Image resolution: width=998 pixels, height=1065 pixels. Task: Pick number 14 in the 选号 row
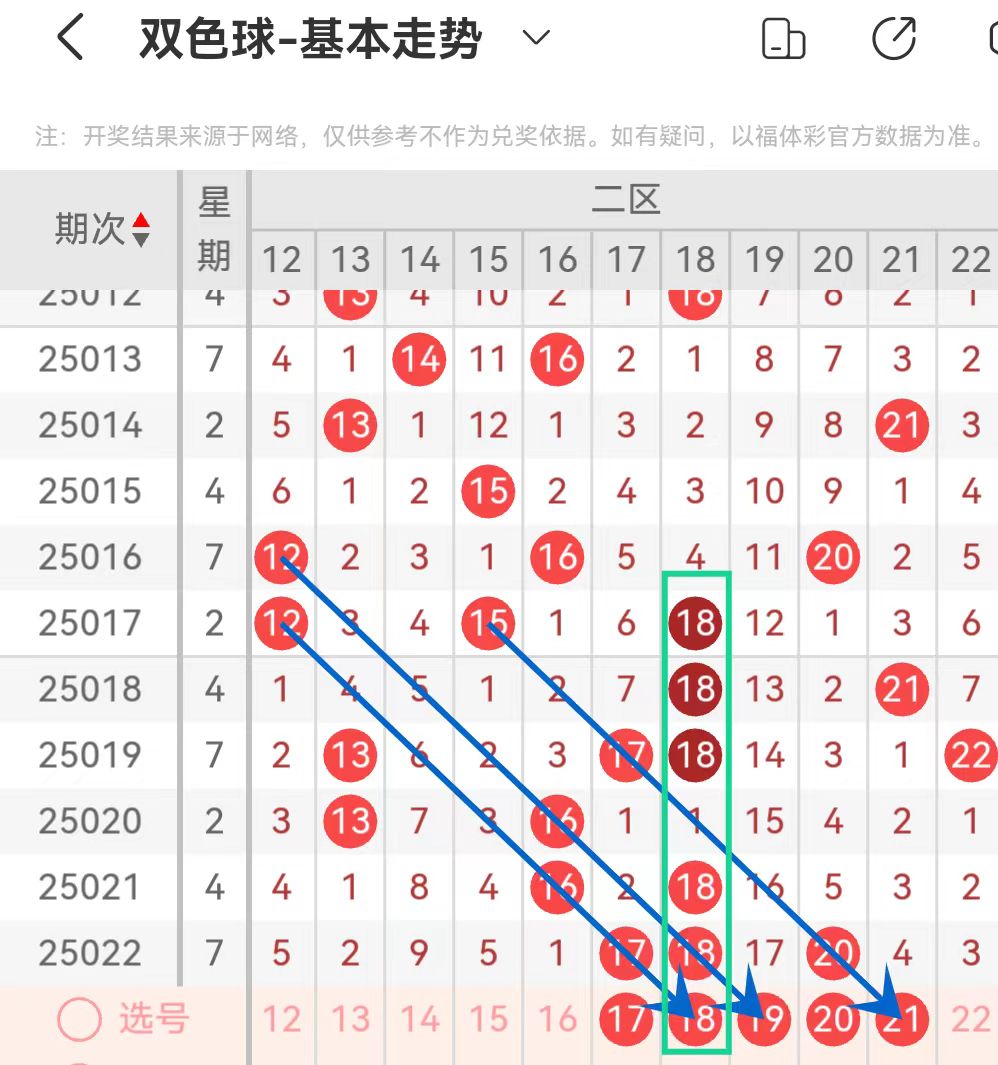pyautogui.click(x=419, y=1019)
